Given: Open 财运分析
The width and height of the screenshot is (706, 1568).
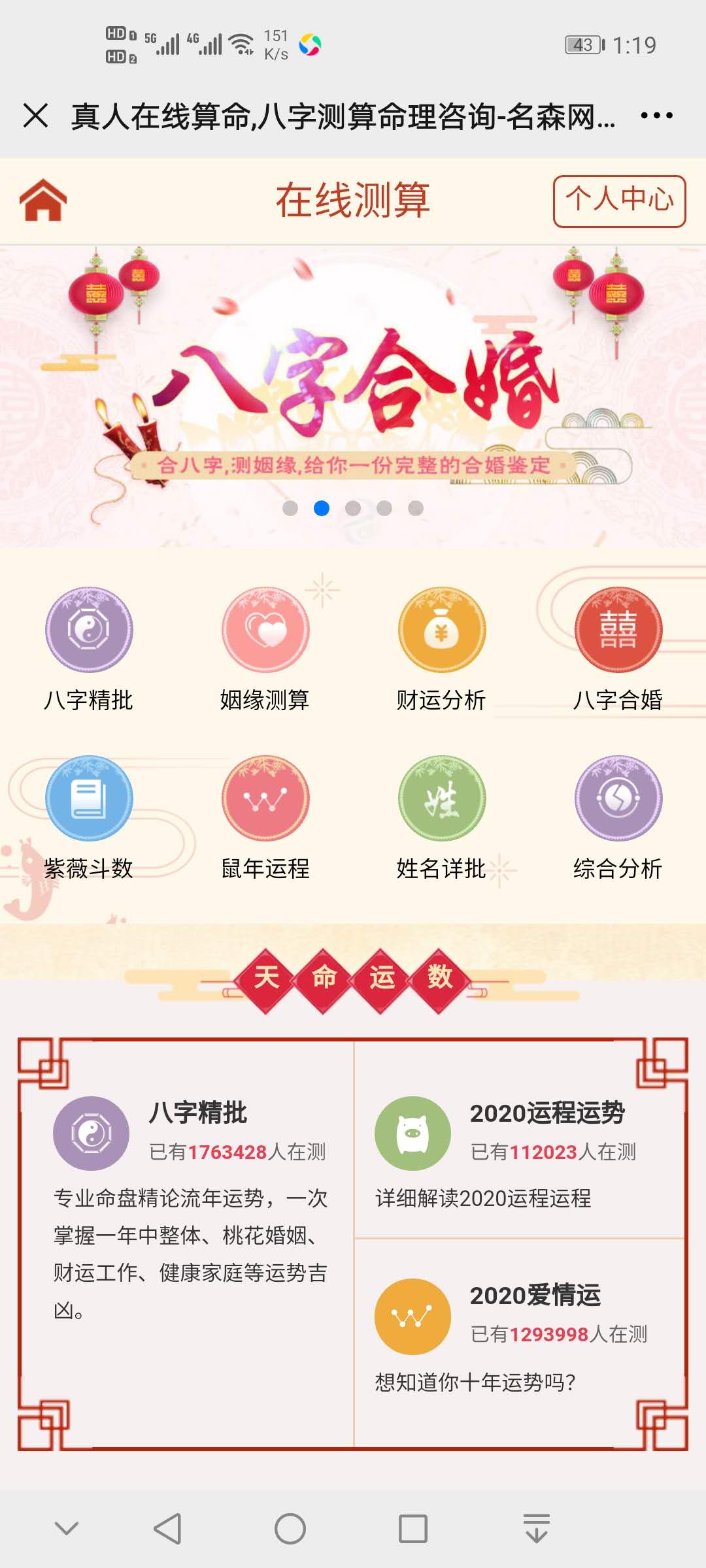Looking at the screenshot, I should 442,647.
